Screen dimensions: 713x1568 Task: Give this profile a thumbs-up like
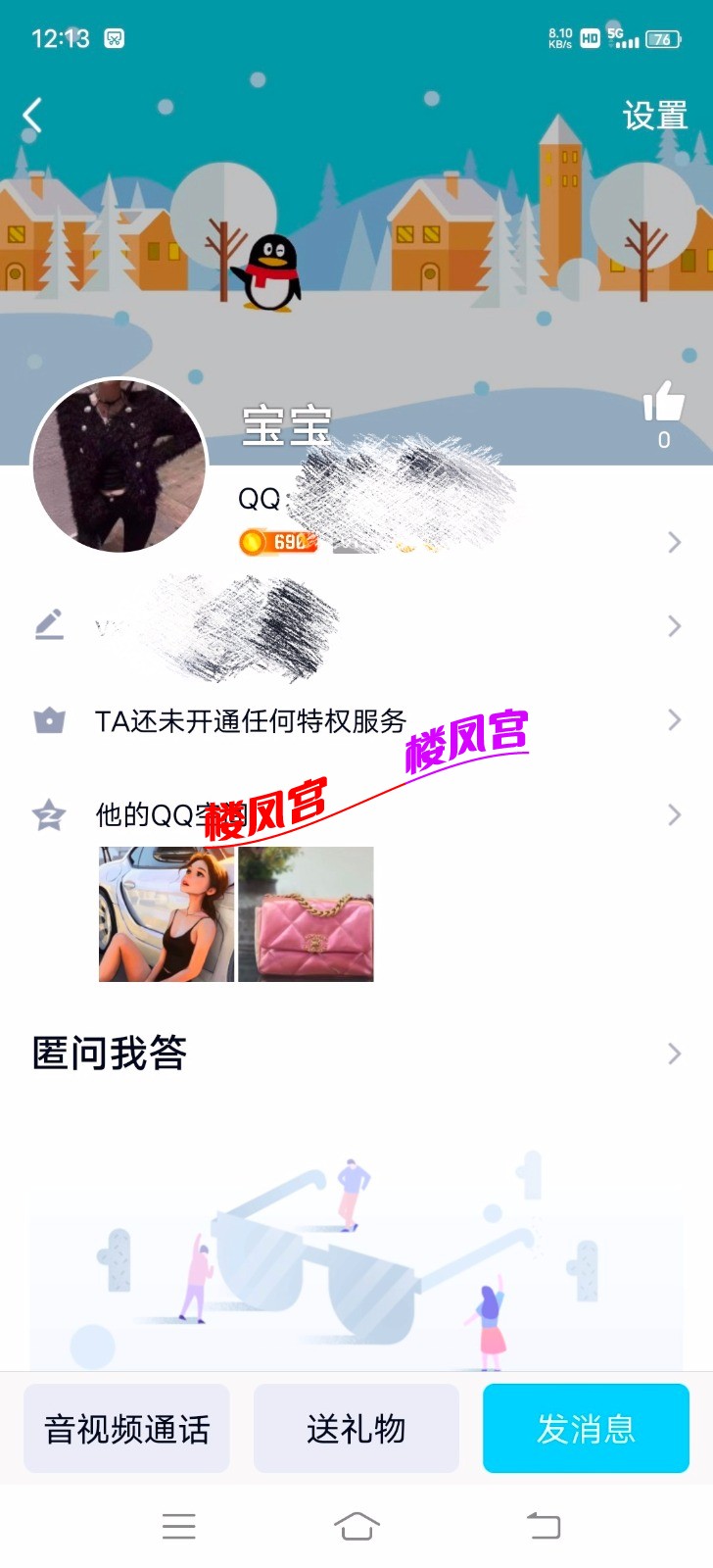point(663,402)
